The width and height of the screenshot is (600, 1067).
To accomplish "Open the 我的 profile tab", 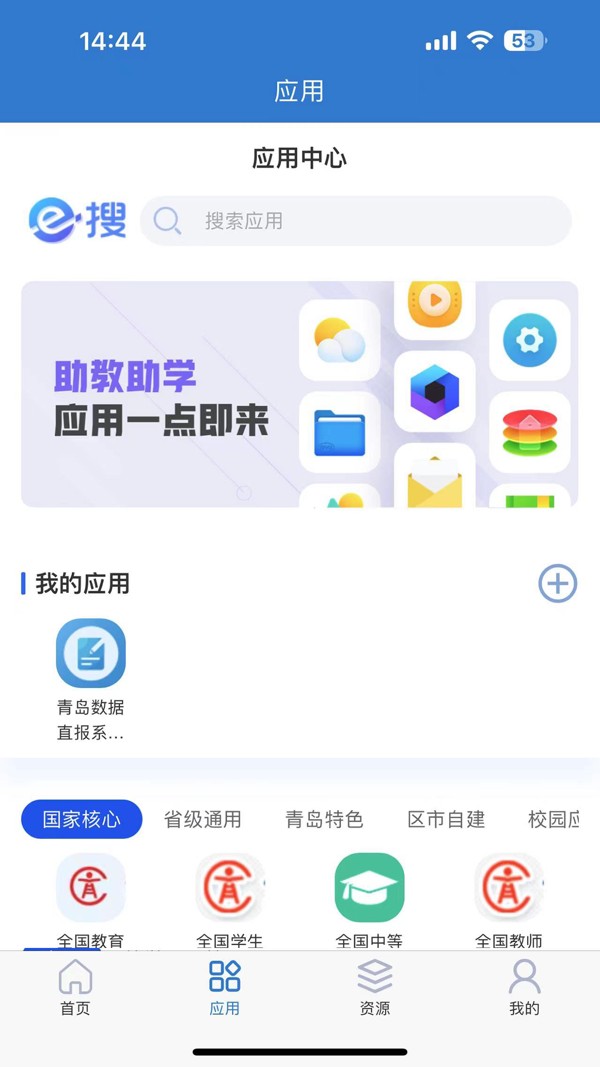I will (x=524, y=987).
